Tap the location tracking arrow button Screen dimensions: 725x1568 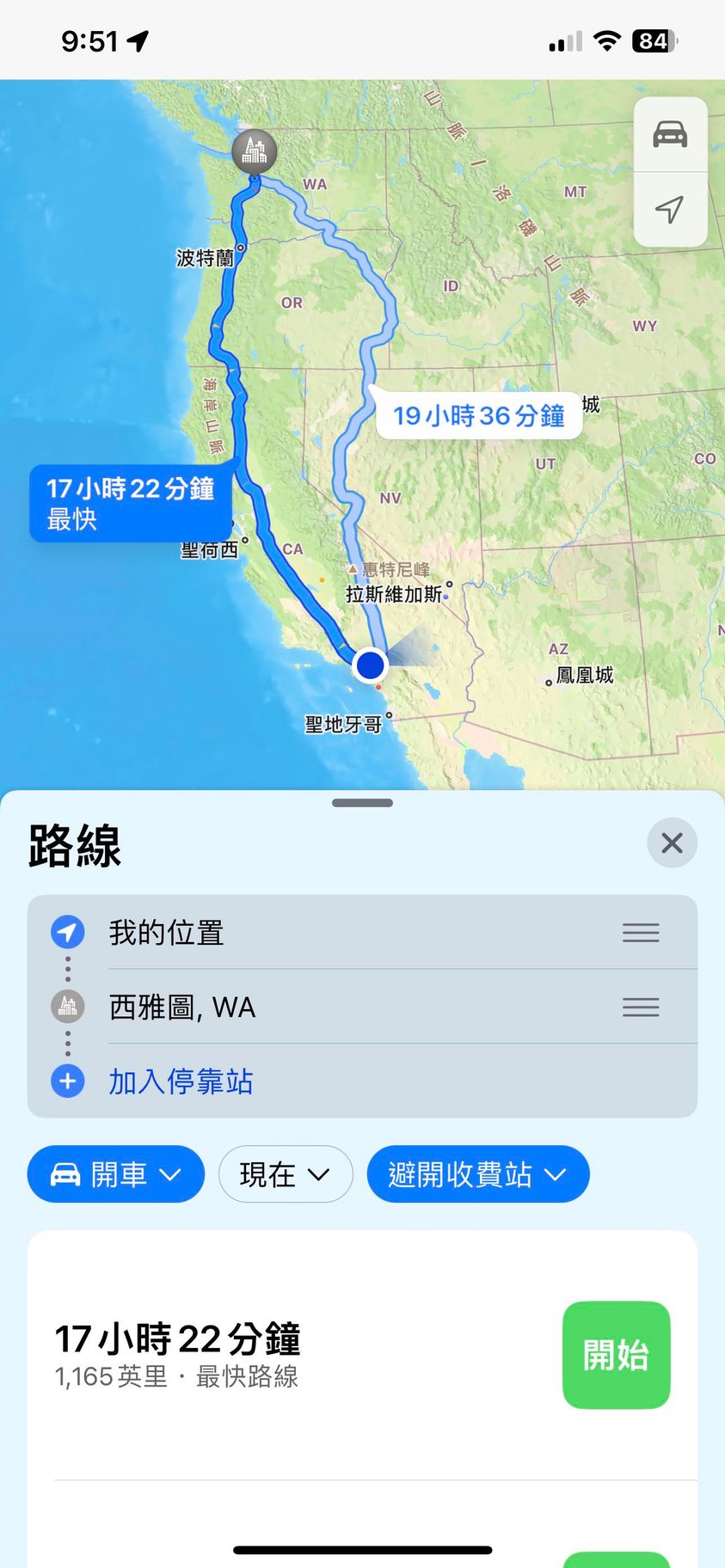[670, 209]
